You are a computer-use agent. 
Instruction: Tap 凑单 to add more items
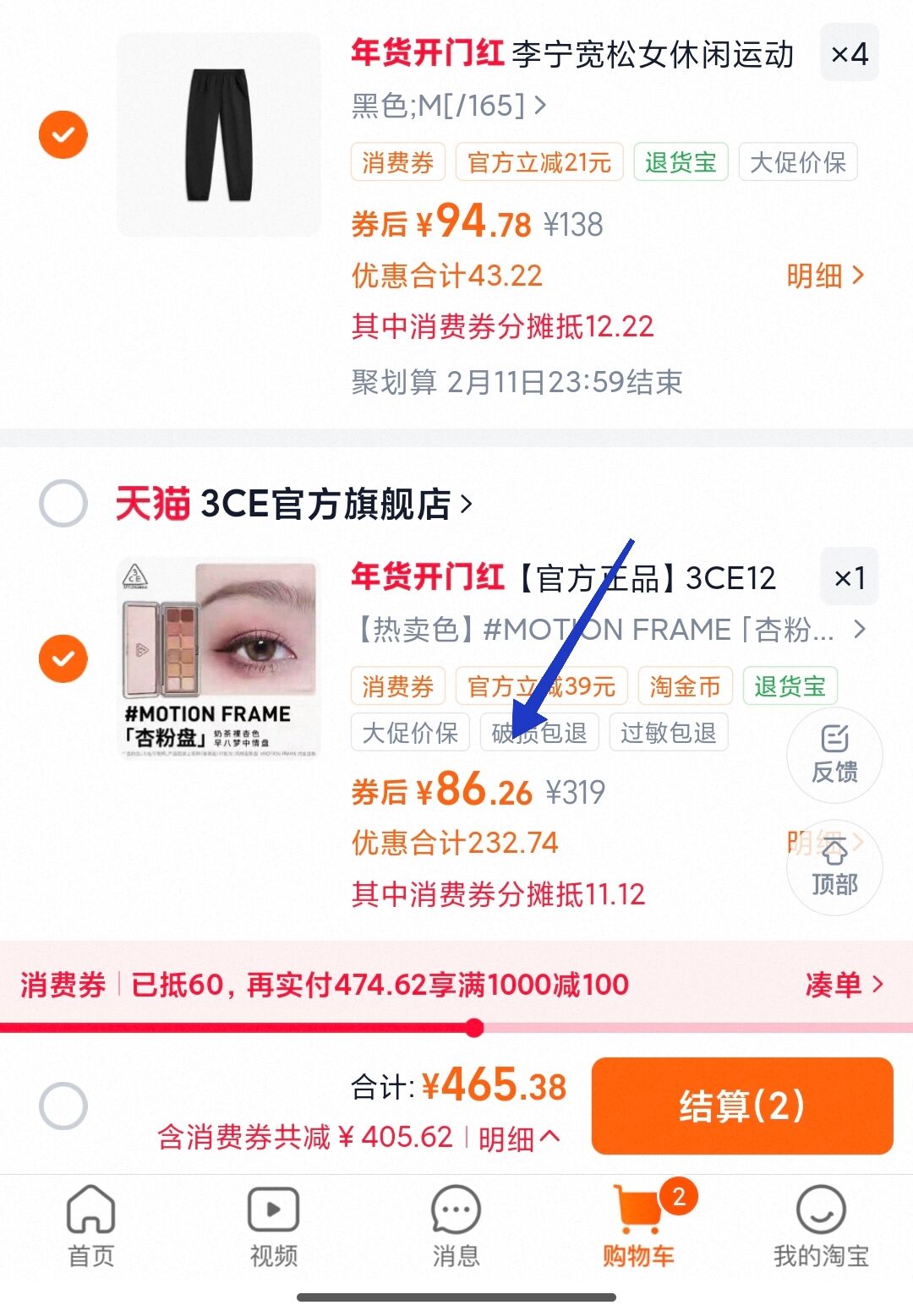[843, 985]
